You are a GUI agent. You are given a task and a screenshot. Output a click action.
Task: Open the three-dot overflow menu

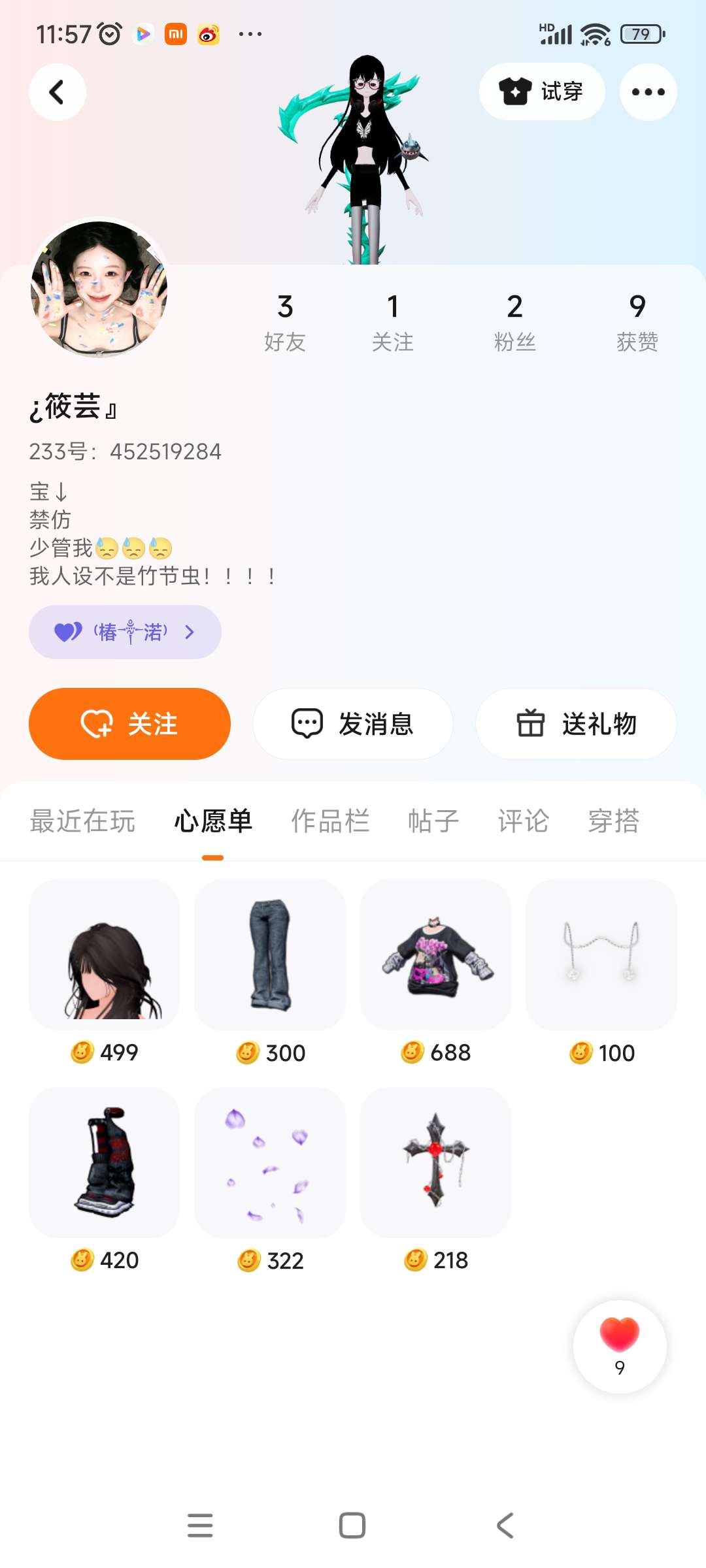click(x=648, y=92)
